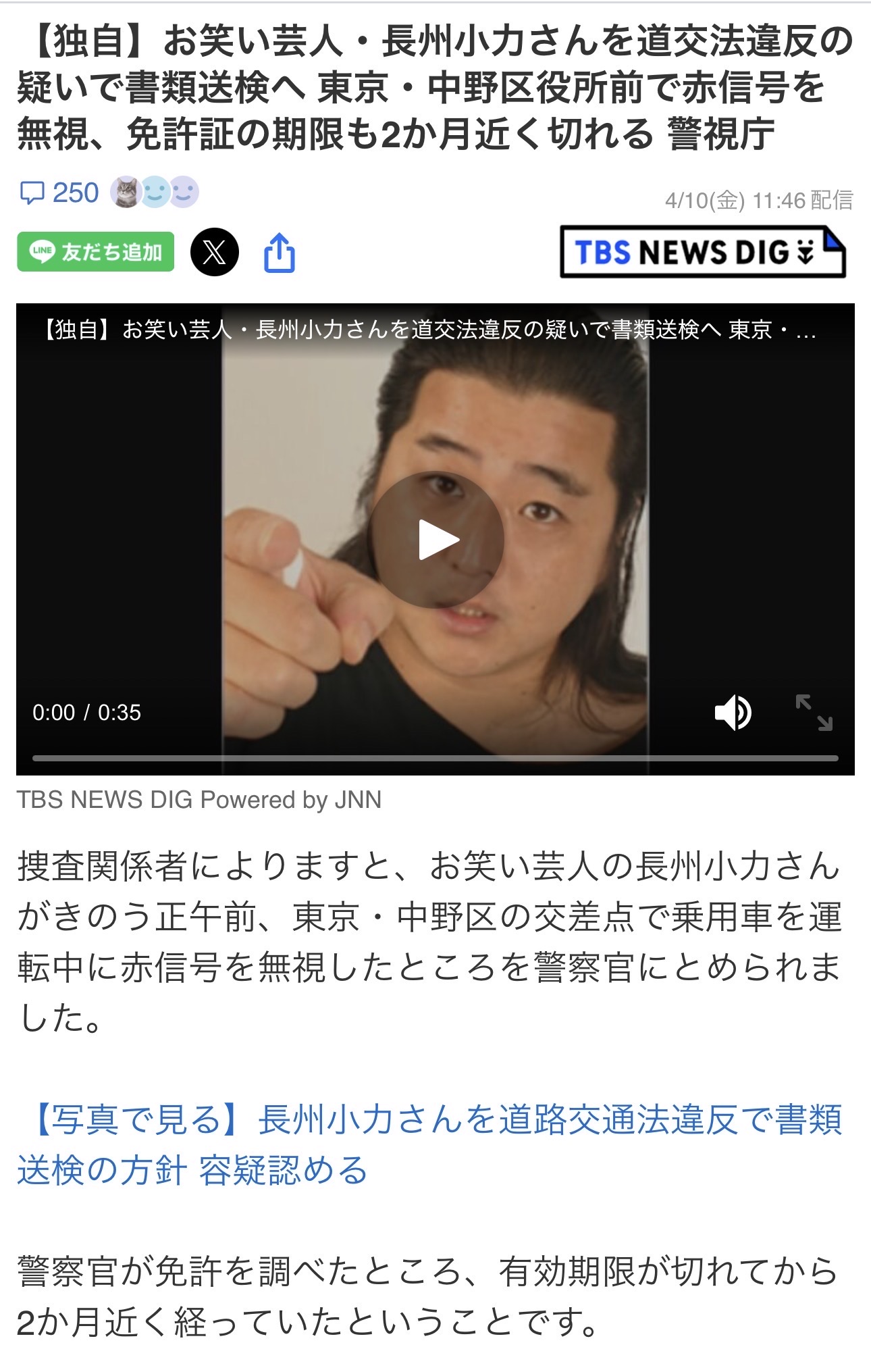Open the TBS NEWS DIG publisher page
Viewport: 871px width, 1372px height.
(x=702, y=252)
